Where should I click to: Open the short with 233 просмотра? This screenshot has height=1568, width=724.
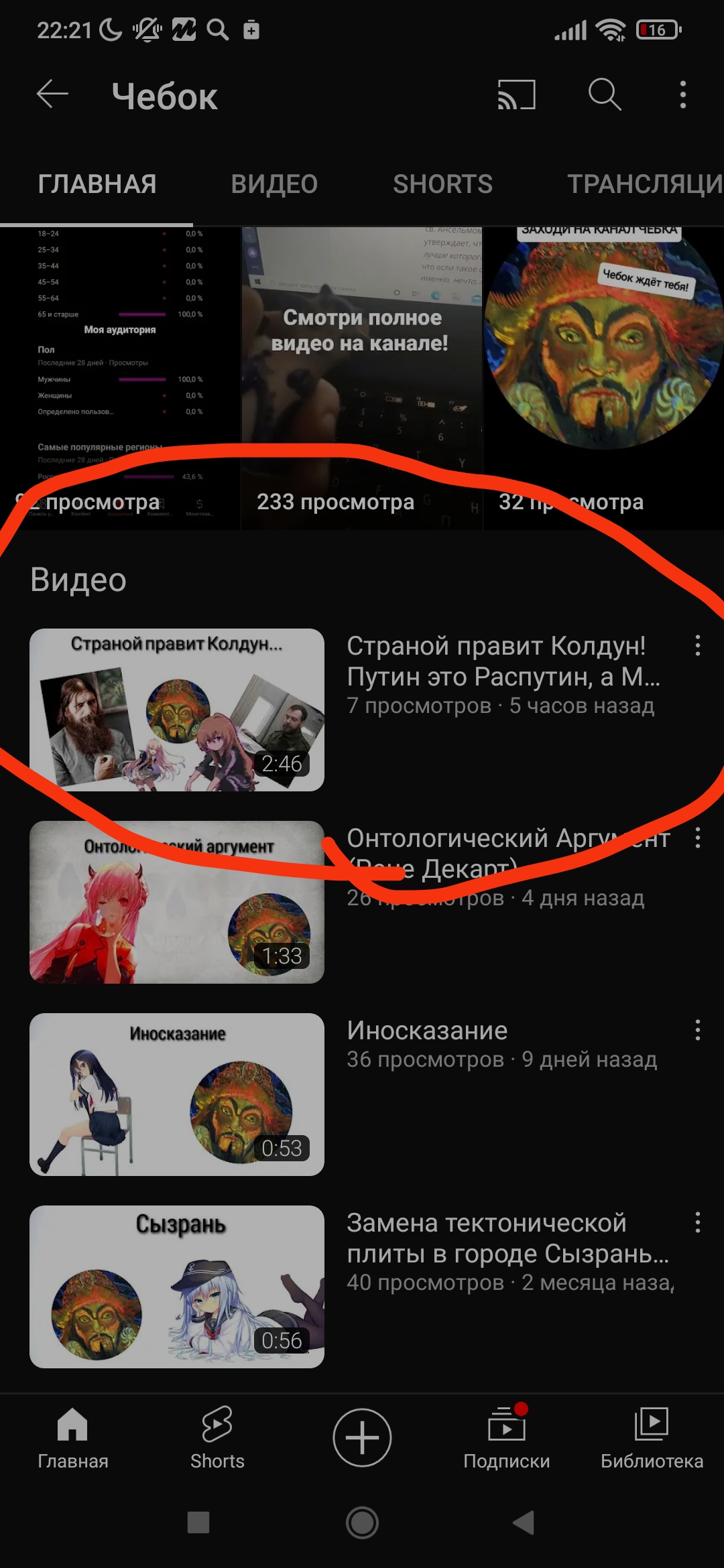[362, 379]
